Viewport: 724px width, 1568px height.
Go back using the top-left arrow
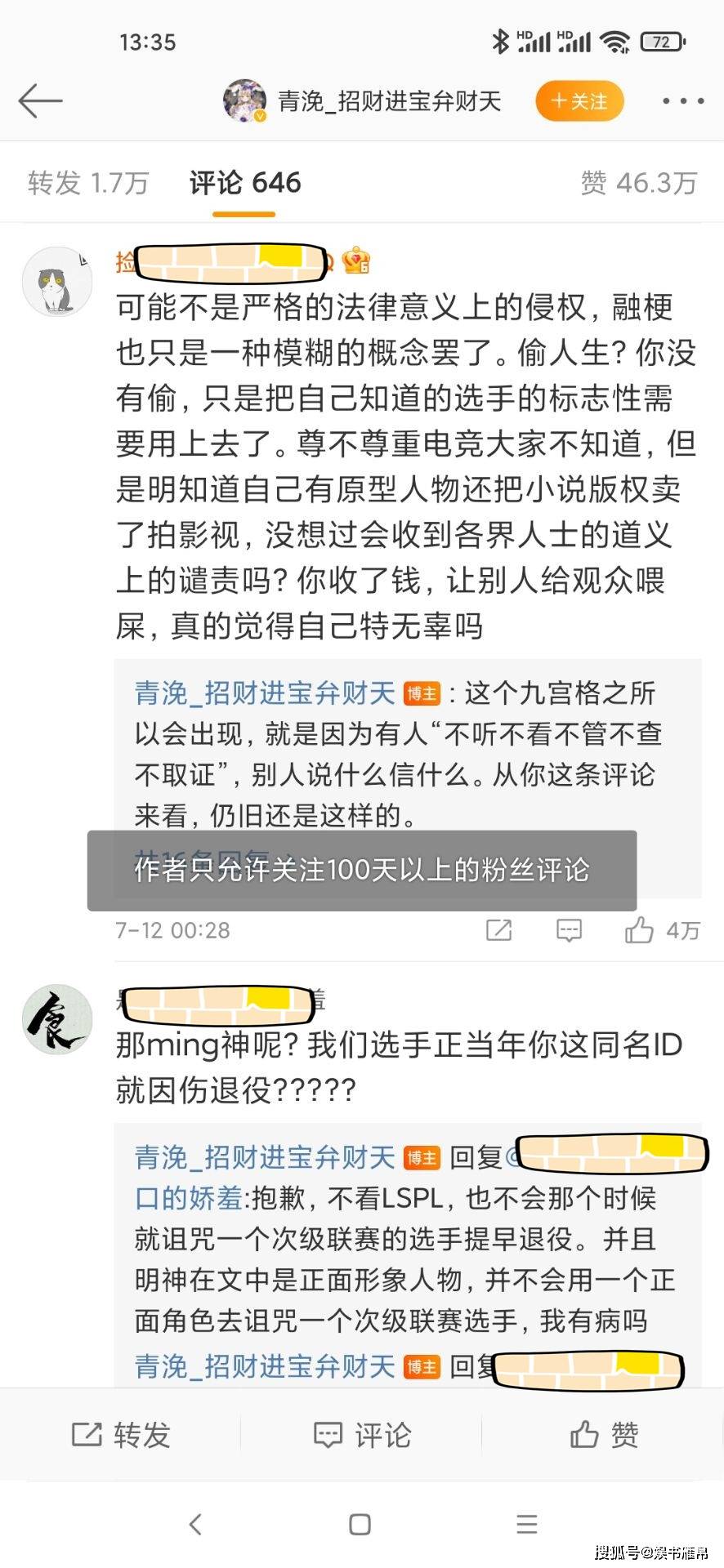tap(40, 101)
